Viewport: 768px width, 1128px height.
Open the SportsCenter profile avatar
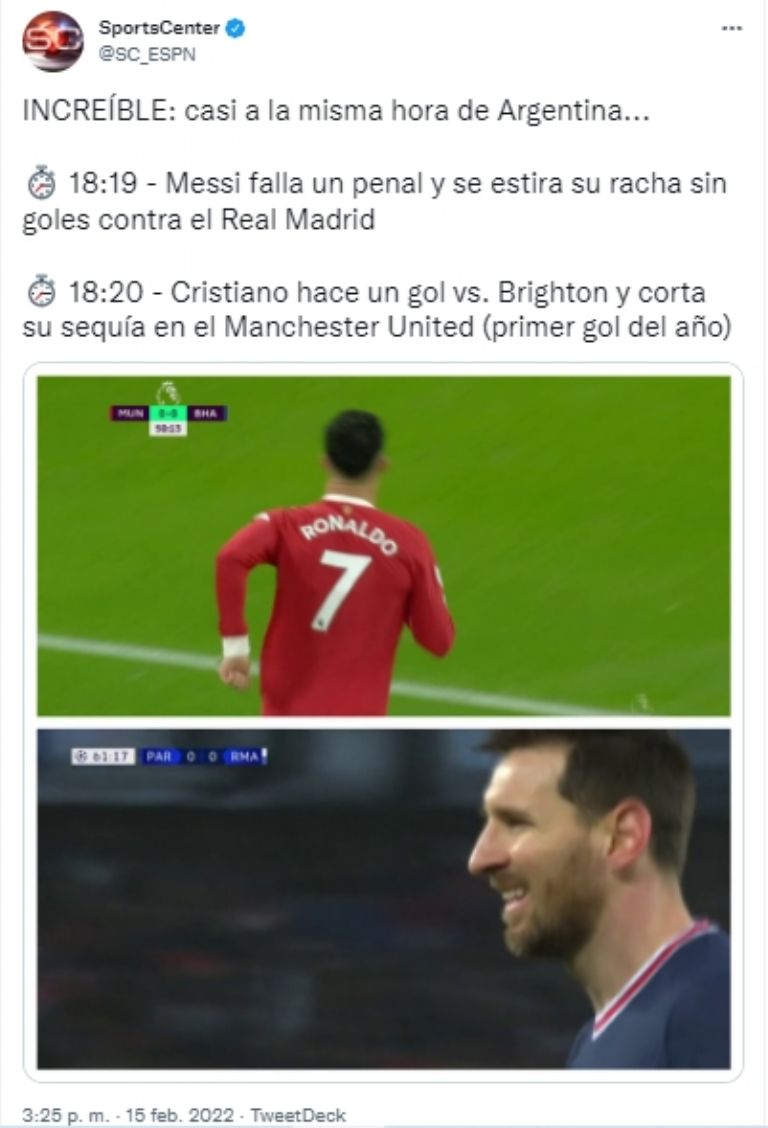(53, 41)
